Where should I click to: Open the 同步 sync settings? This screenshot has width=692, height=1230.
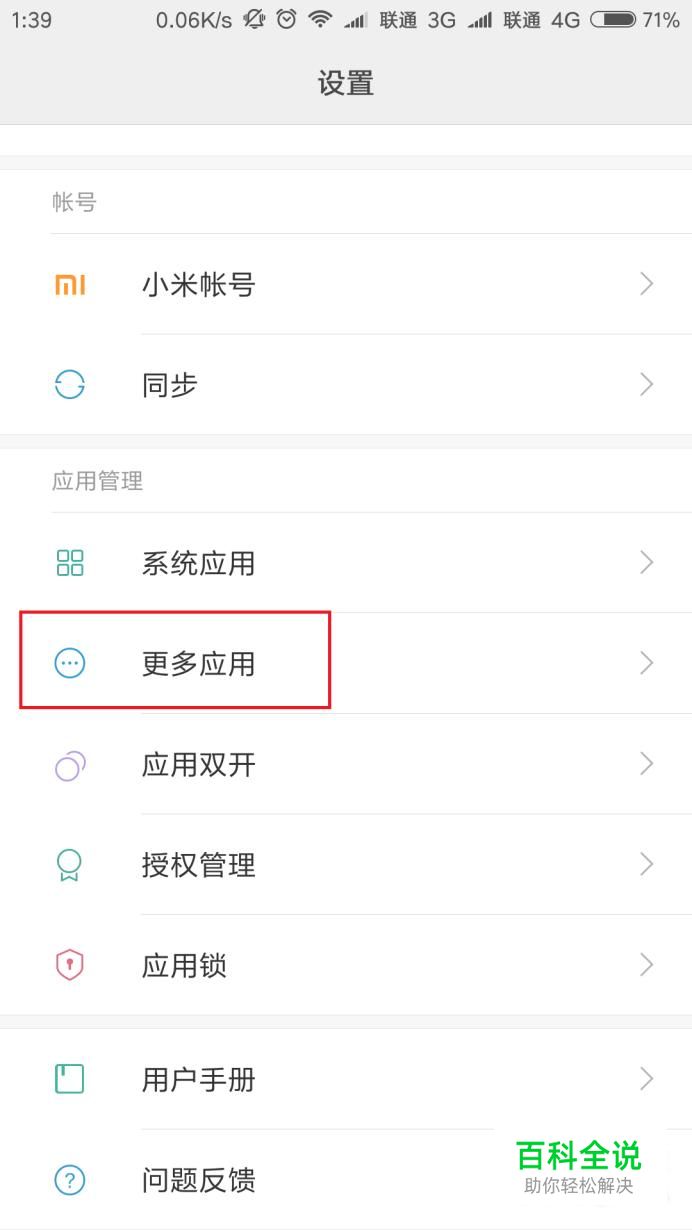346,384
